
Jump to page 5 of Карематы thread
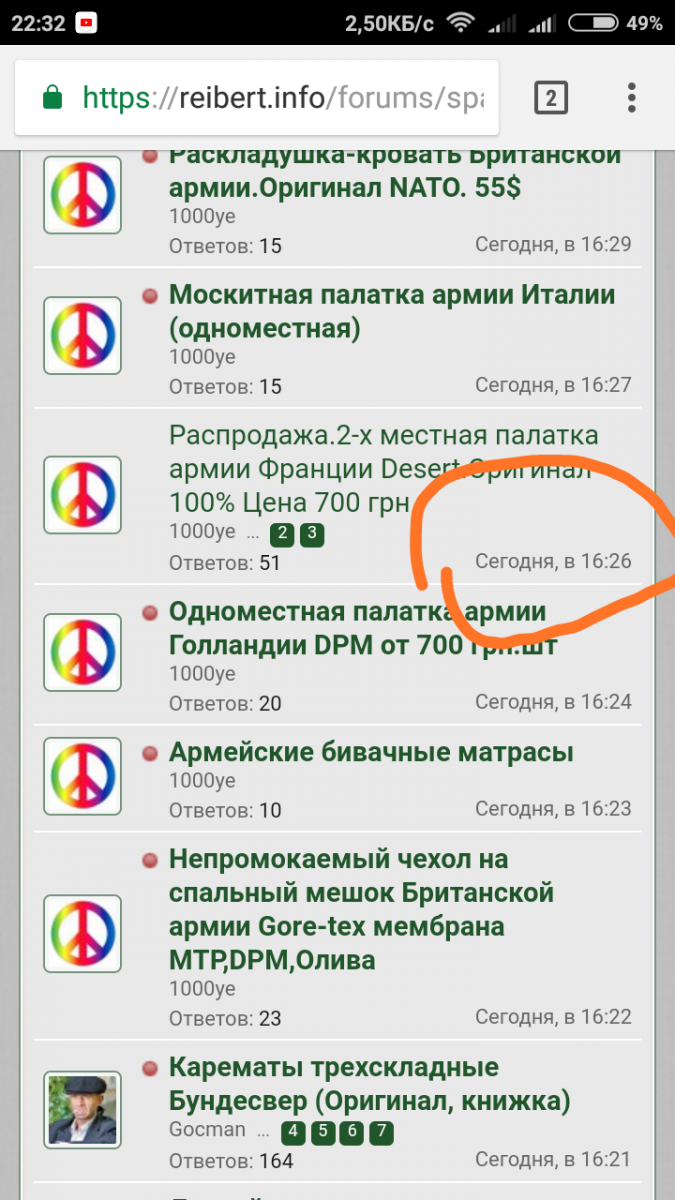[x=323, y=1133]
